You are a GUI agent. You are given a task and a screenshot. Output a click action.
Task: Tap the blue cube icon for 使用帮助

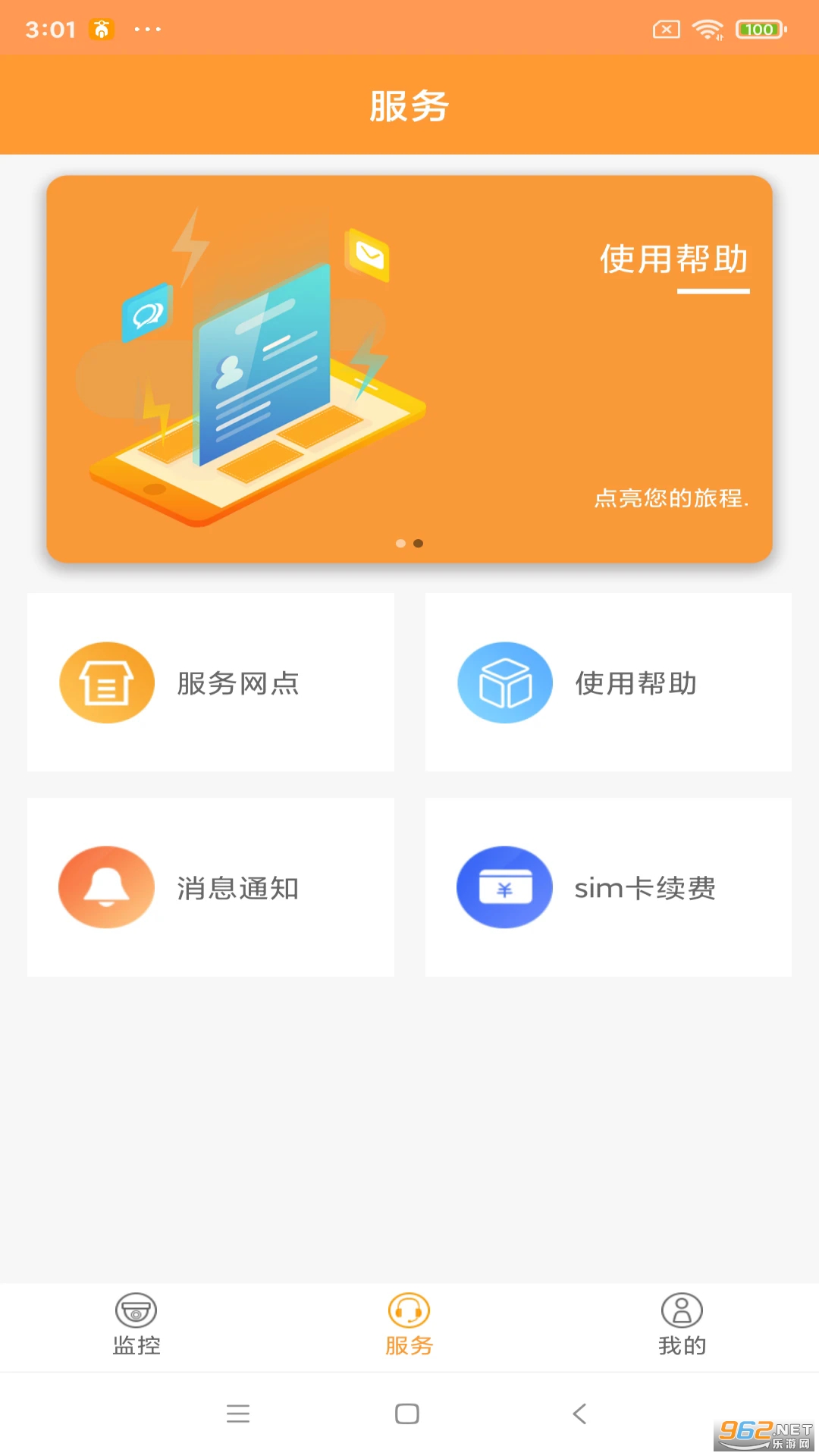[504, 682]
